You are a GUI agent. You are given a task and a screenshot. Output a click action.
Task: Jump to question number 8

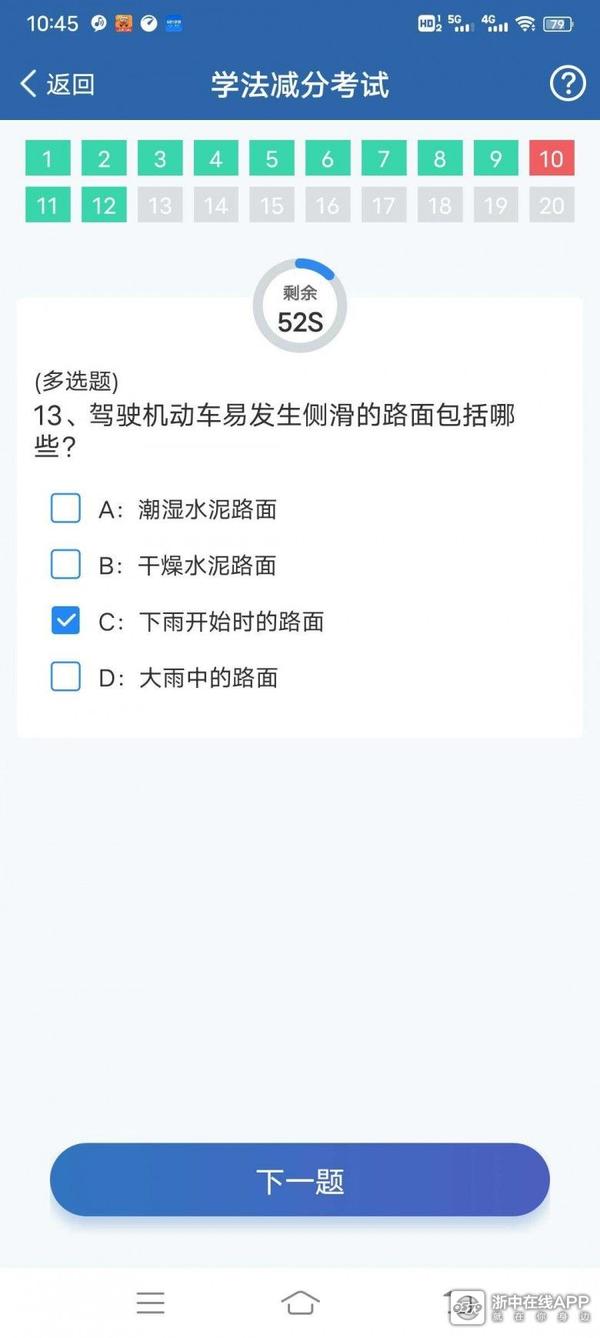click(x=439, y=158)
